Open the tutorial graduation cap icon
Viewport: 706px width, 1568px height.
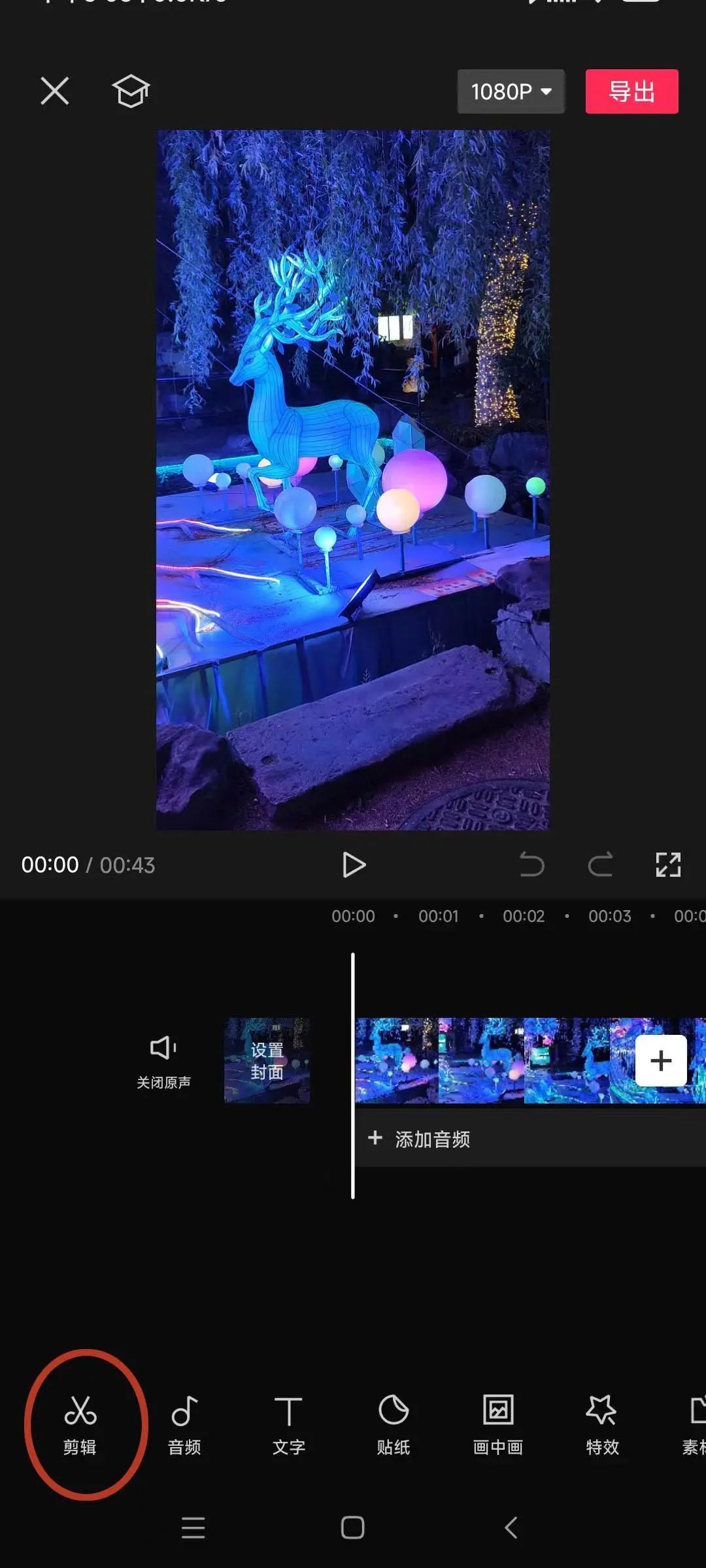coord(131,91)
